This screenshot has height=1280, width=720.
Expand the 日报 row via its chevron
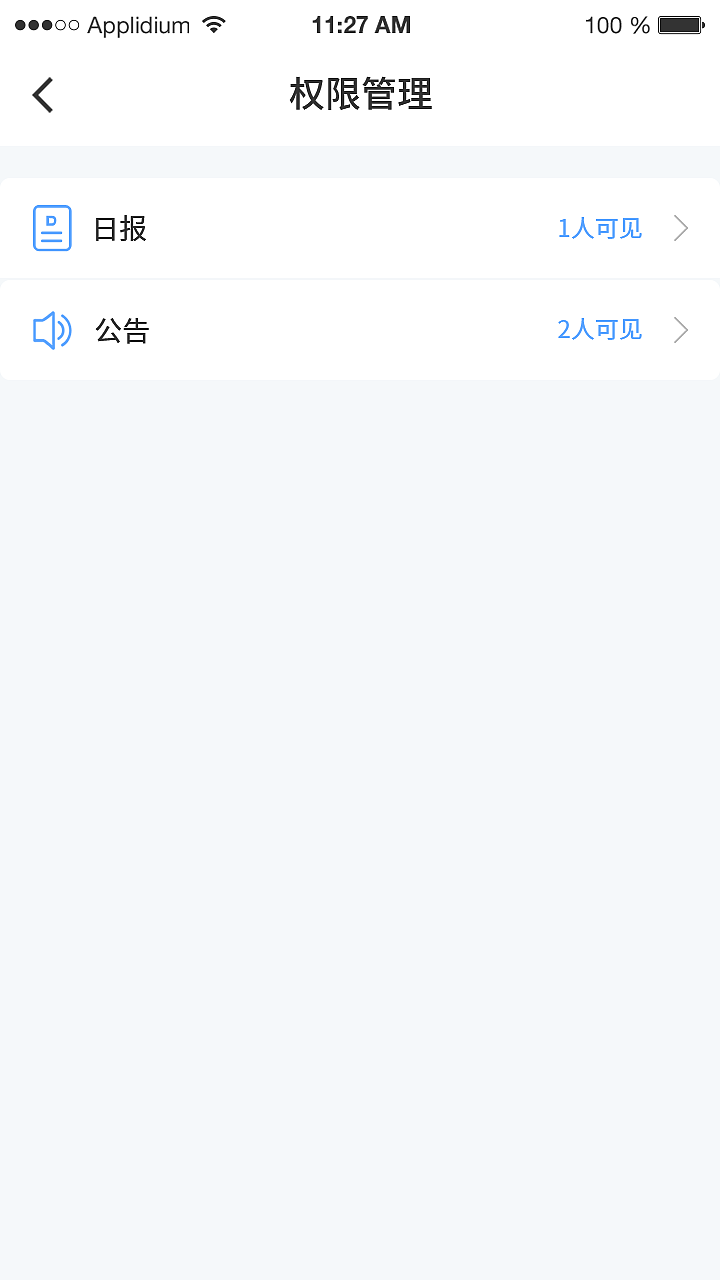click(x=681, y=228)
